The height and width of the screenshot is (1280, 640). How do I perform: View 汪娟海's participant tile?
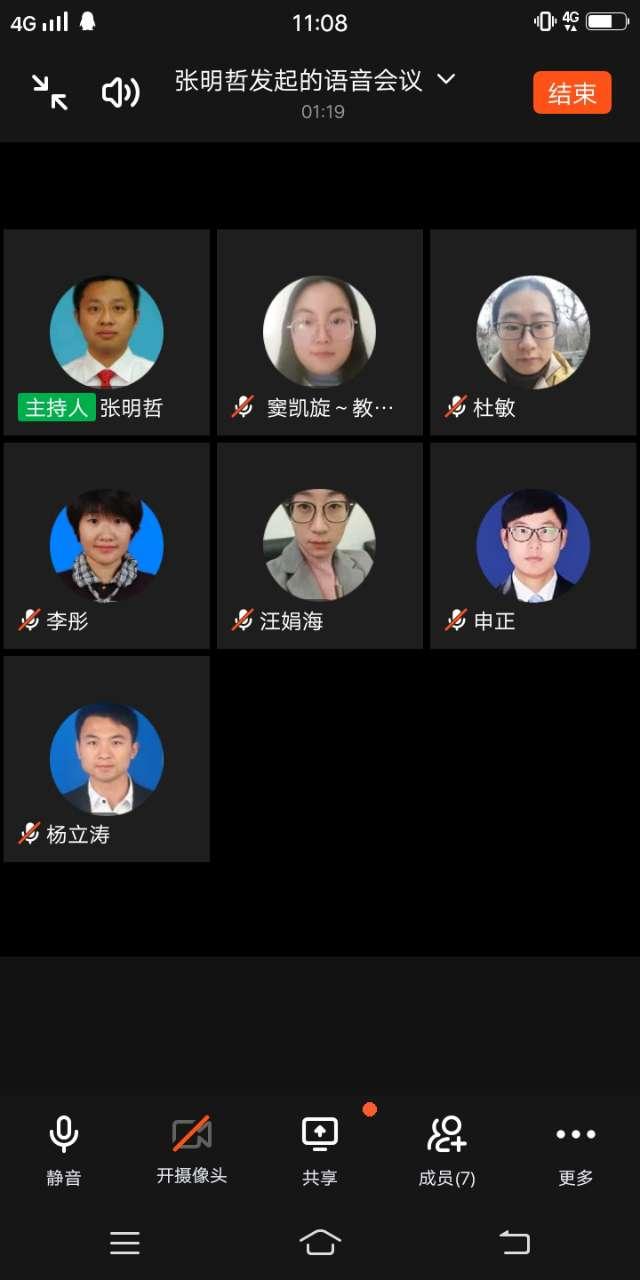(x=320, y=546)
